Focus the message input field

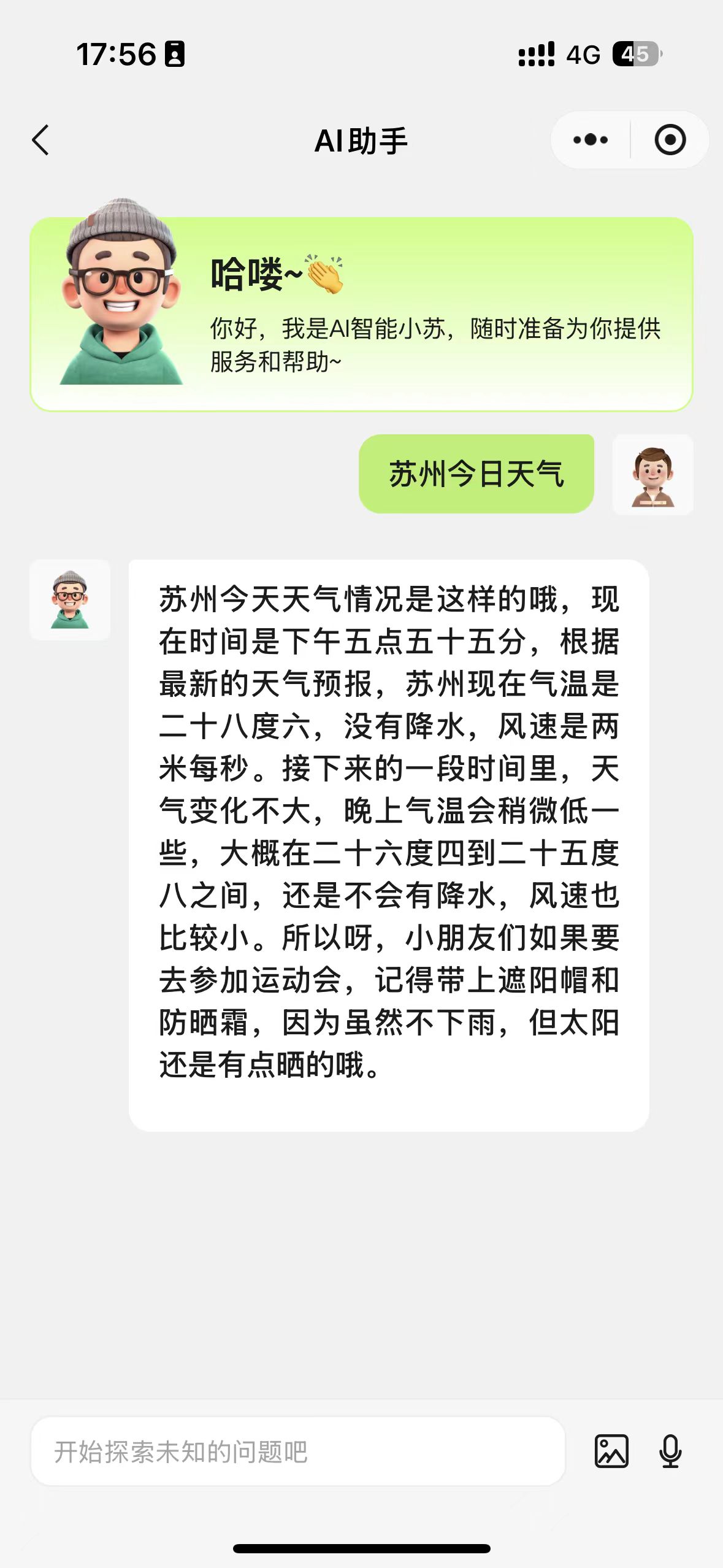(297, 1452)
